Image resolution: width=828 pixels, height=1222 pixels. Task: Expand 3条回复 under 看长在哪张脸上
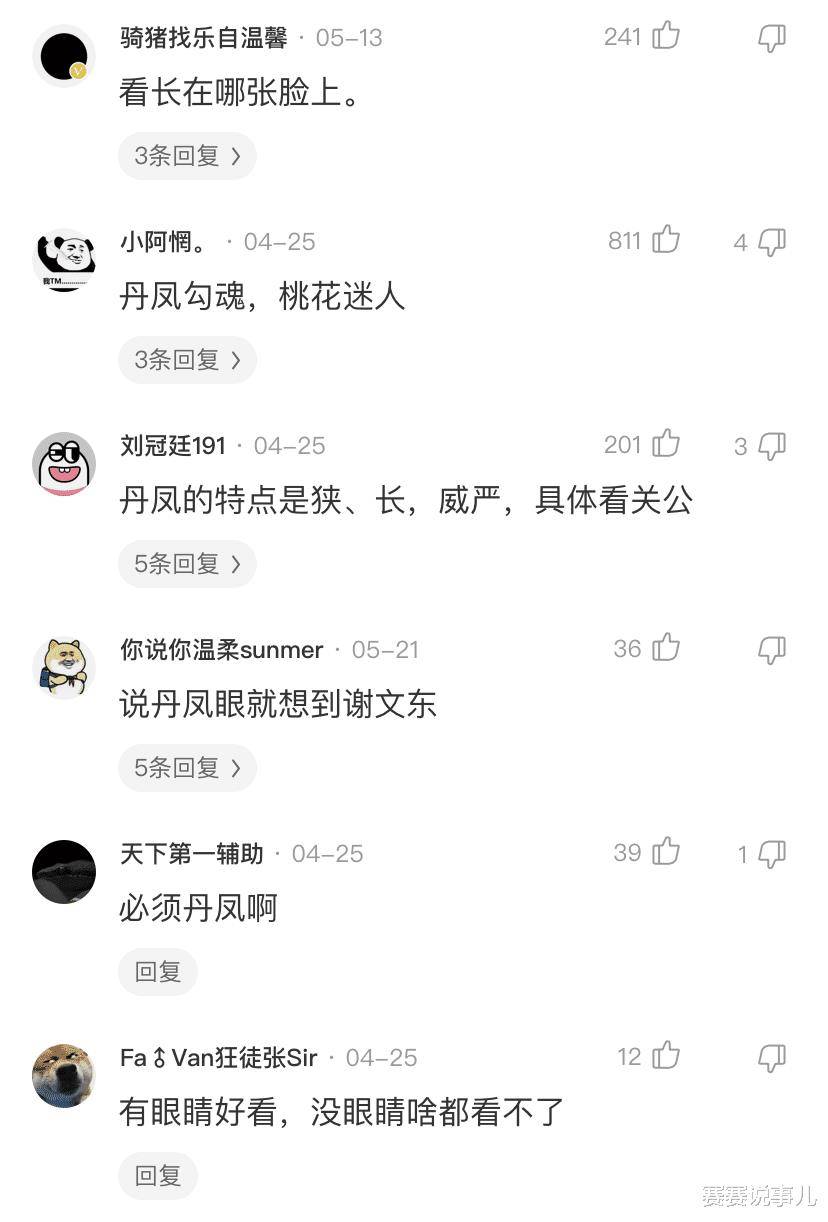click(187, 156)
